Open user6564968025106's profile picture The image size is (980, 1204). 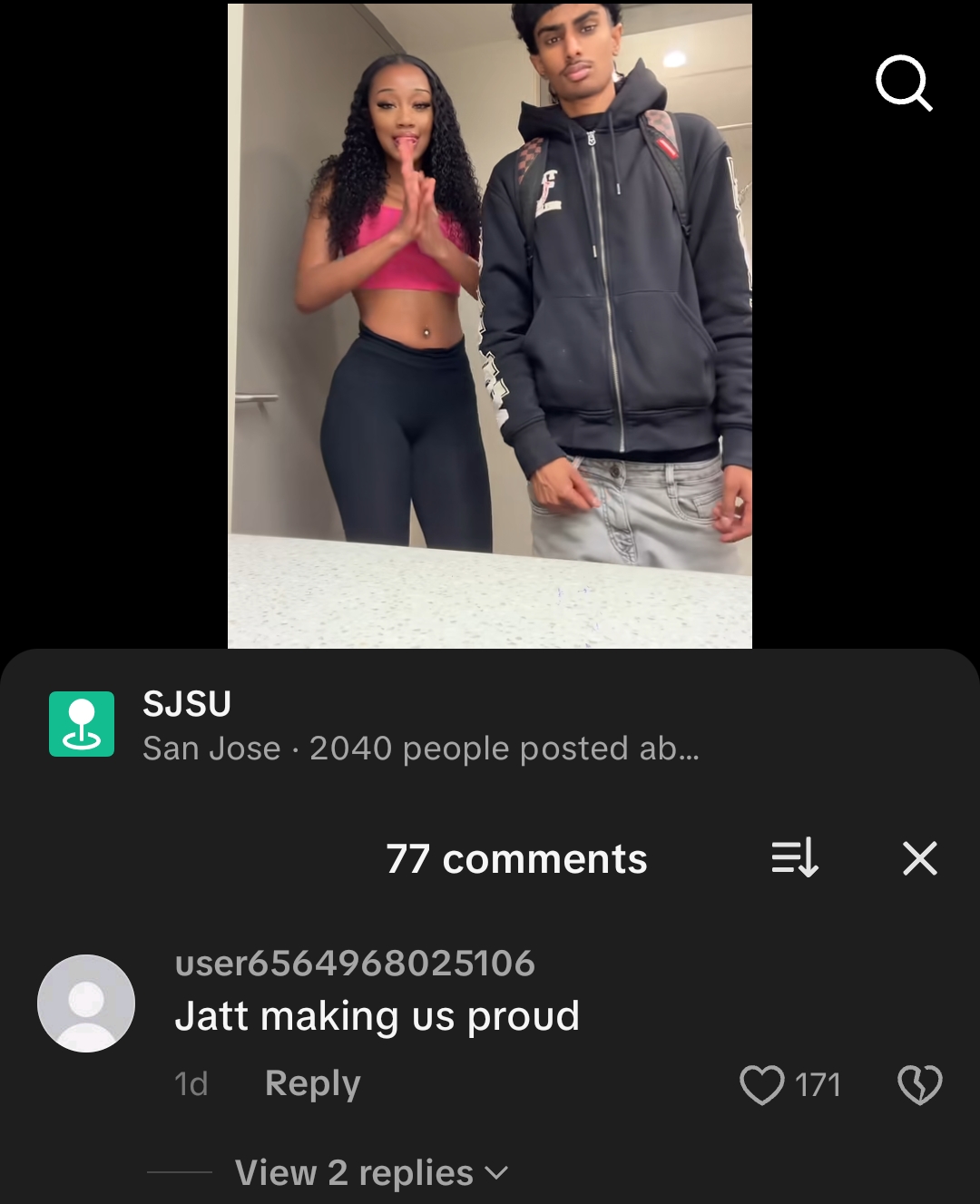[86, 1003]
